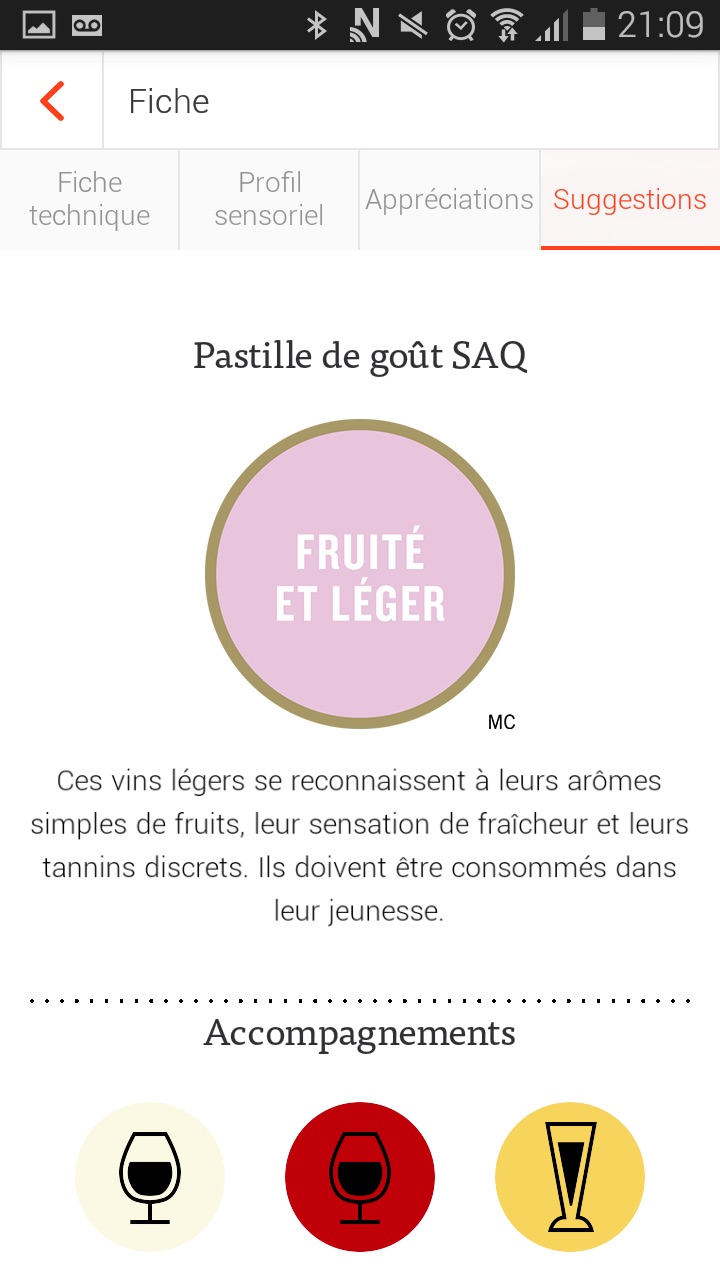Tap the Suggestions tab
This screenshot has width=720, height=1280.
tap(630, 199)
